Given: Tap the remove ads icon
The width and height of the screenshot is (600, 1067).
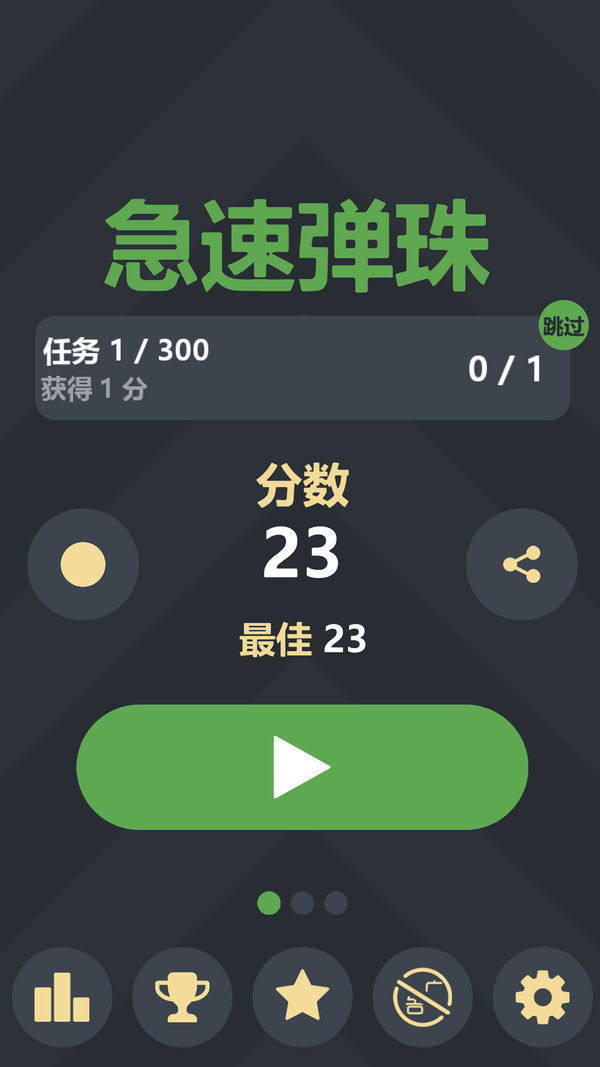Looking at the screenshot, I should tap(422, 997).
